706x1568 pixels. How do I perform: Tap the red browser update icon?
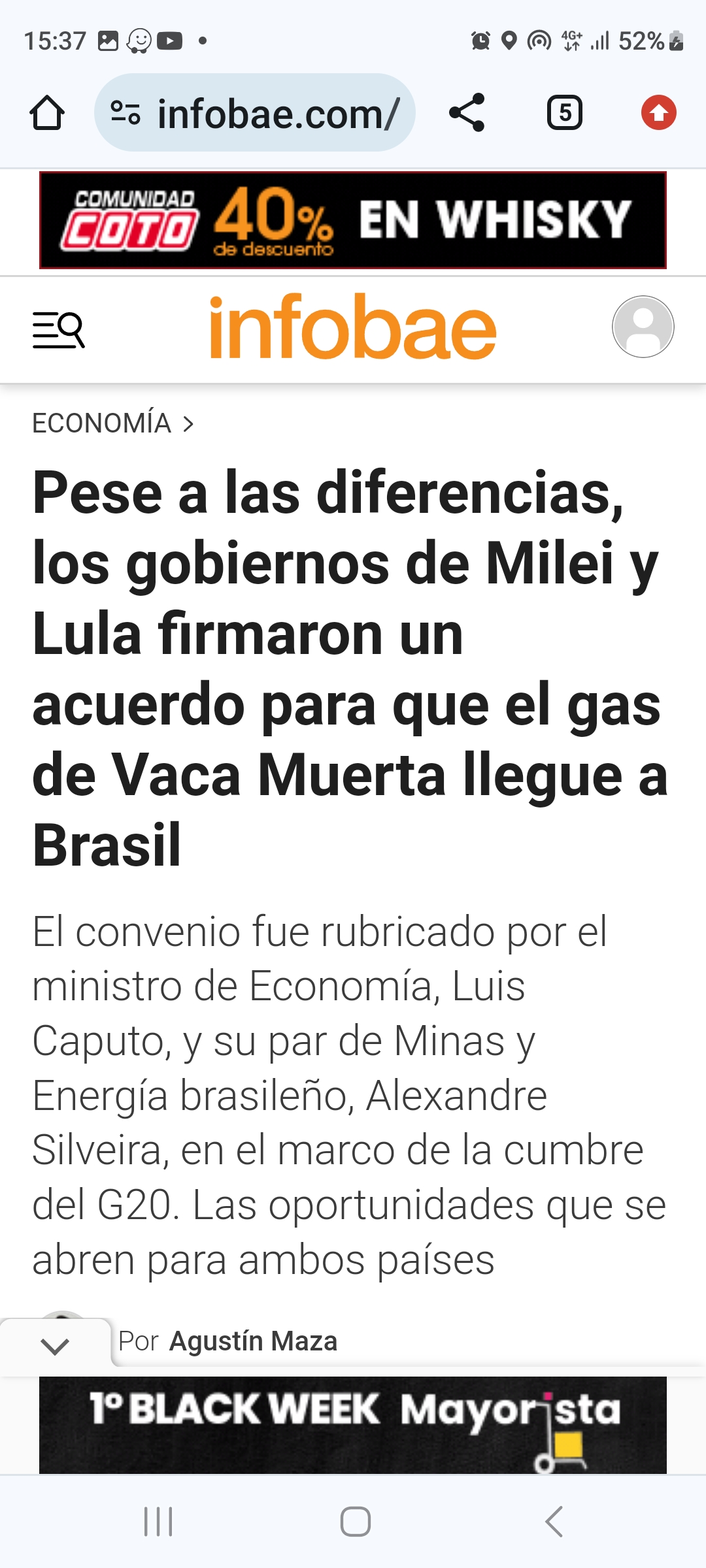(x=658, y=112)
